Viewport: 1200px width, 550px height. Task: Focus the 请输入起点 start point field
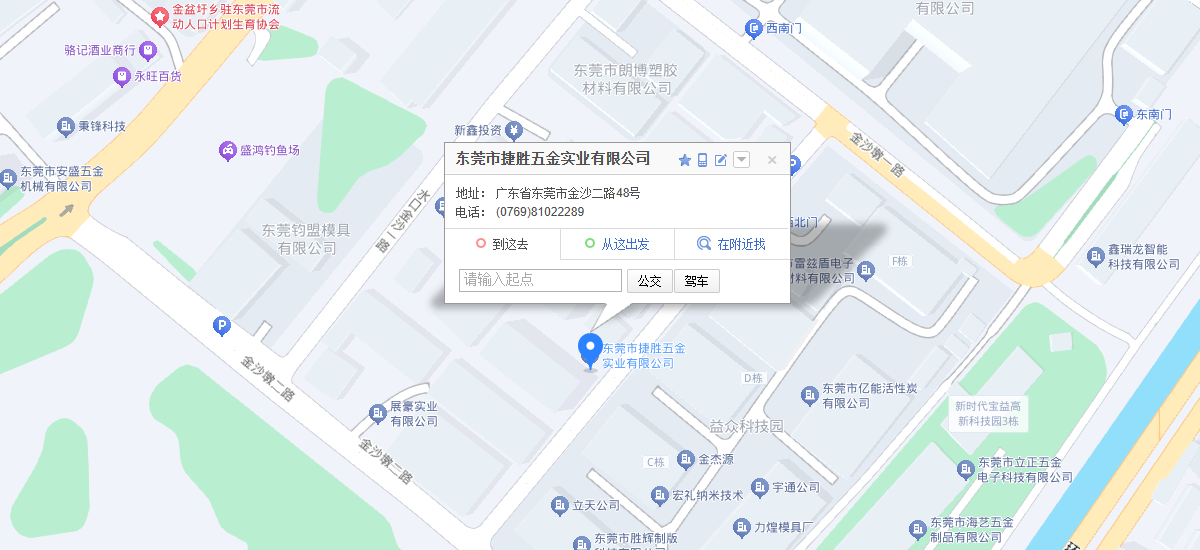click(540, 281)
